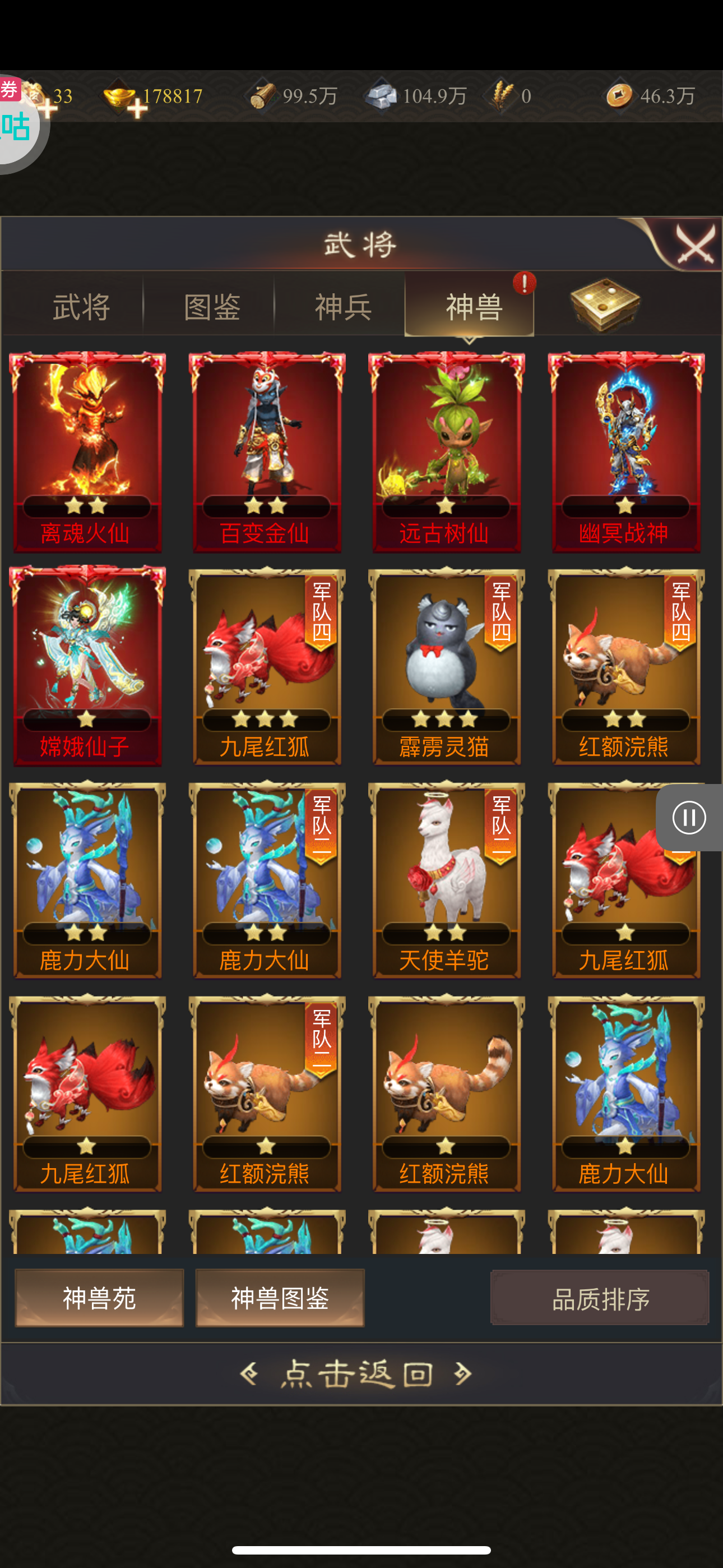Select the 百变金仙 beast card

267,451
